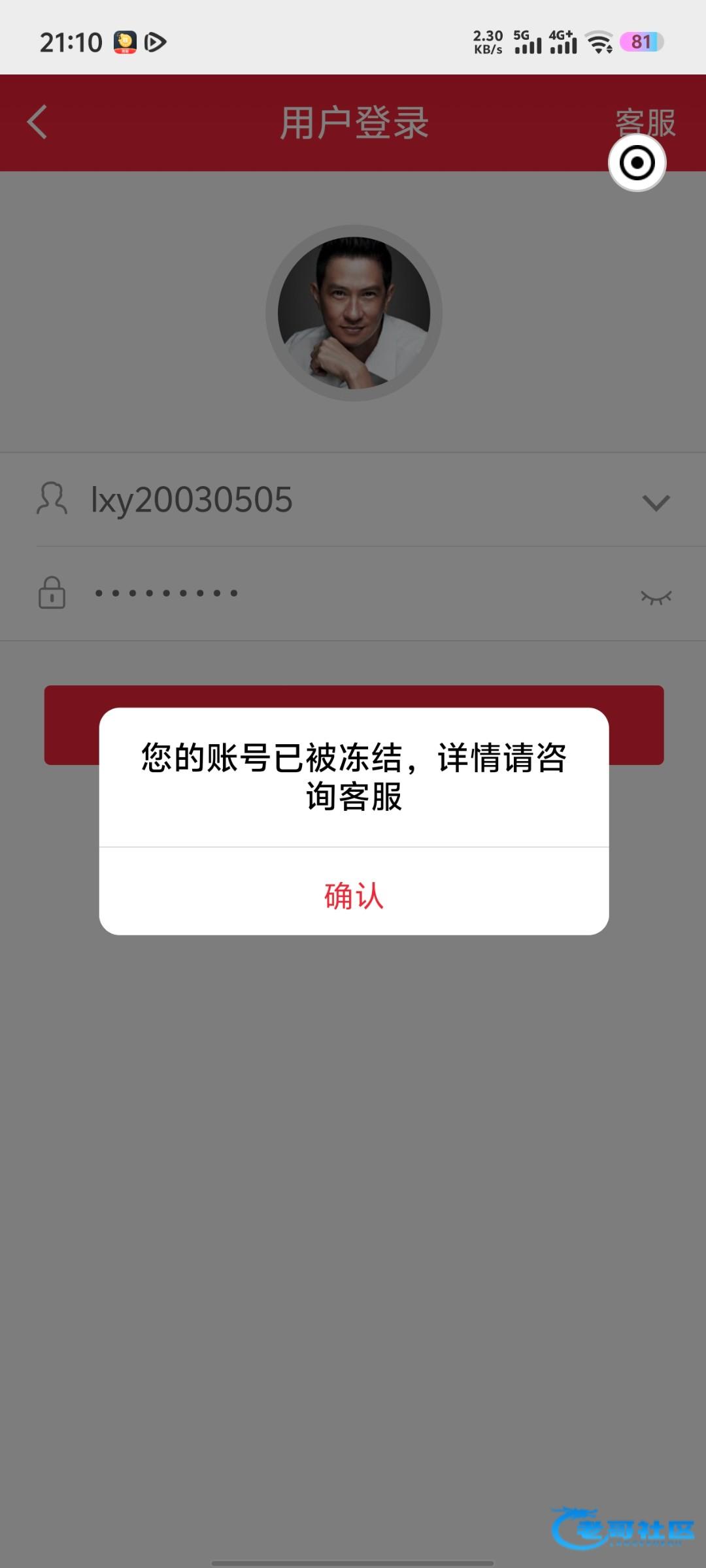Open 客服 customer service link
This screenshot has width=706, height=1568.
click(645, 122)
